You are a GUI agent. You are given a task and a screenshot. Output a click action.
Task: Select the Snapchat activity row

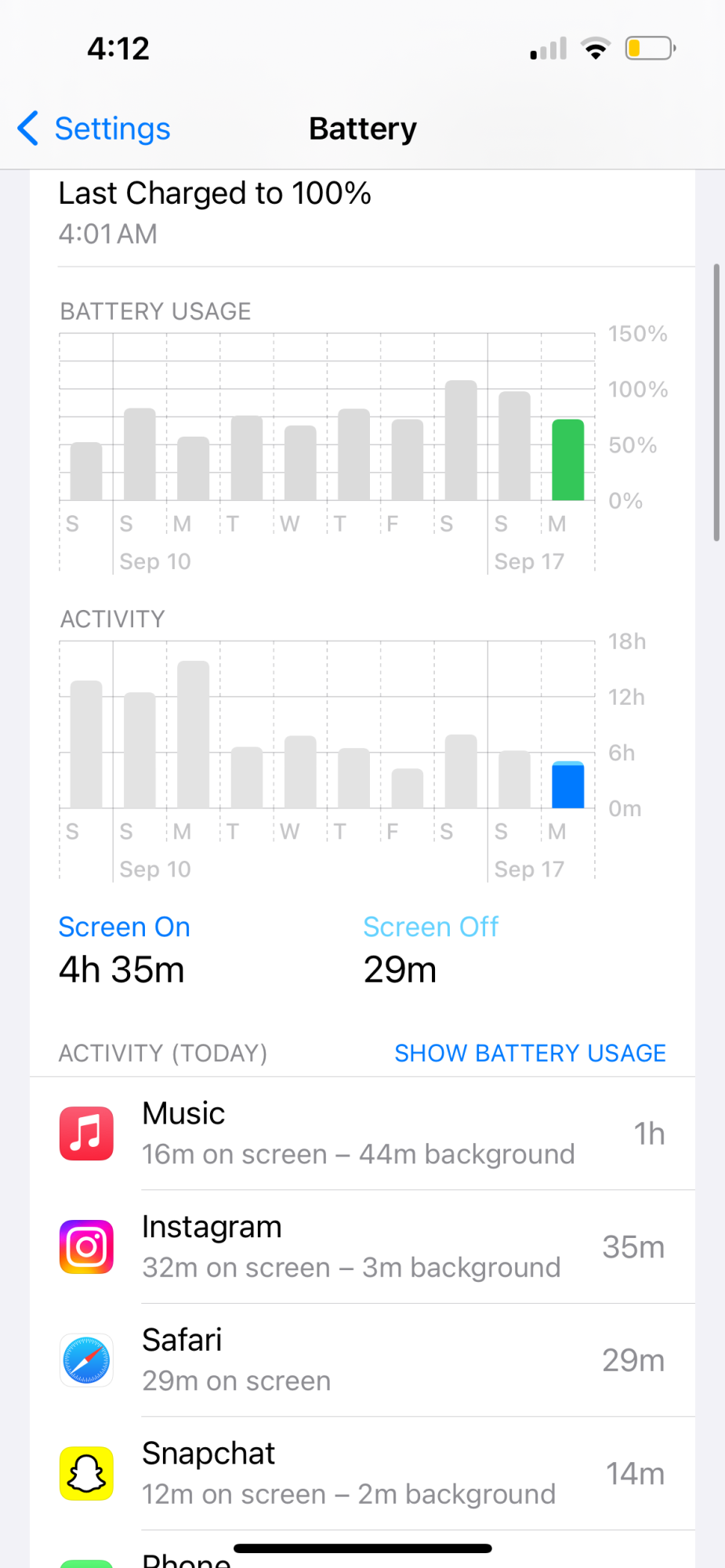(362, 1473)
